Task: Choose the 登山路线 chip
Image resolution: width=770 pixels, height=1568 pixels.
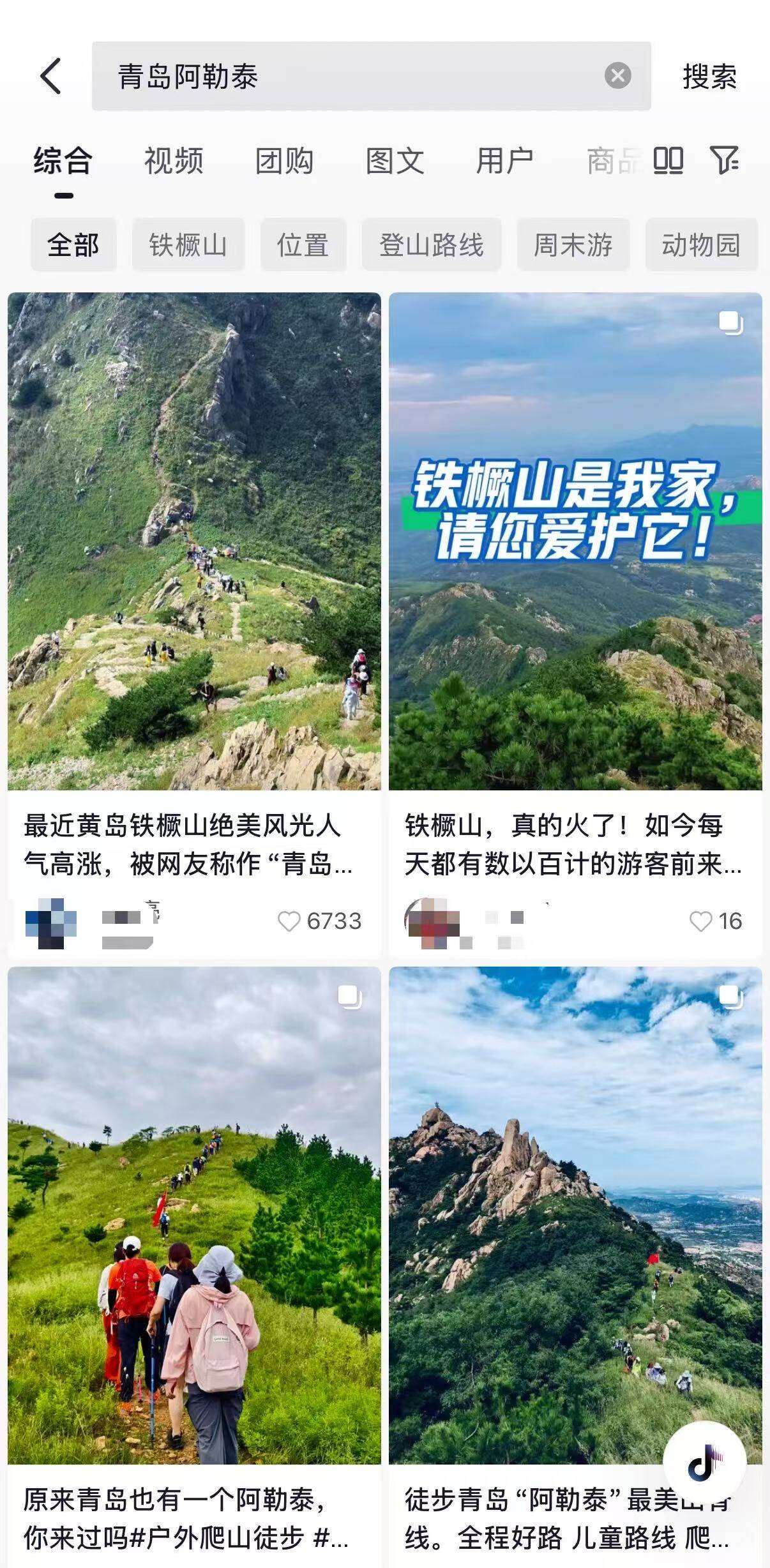Action: coord(432,245)
